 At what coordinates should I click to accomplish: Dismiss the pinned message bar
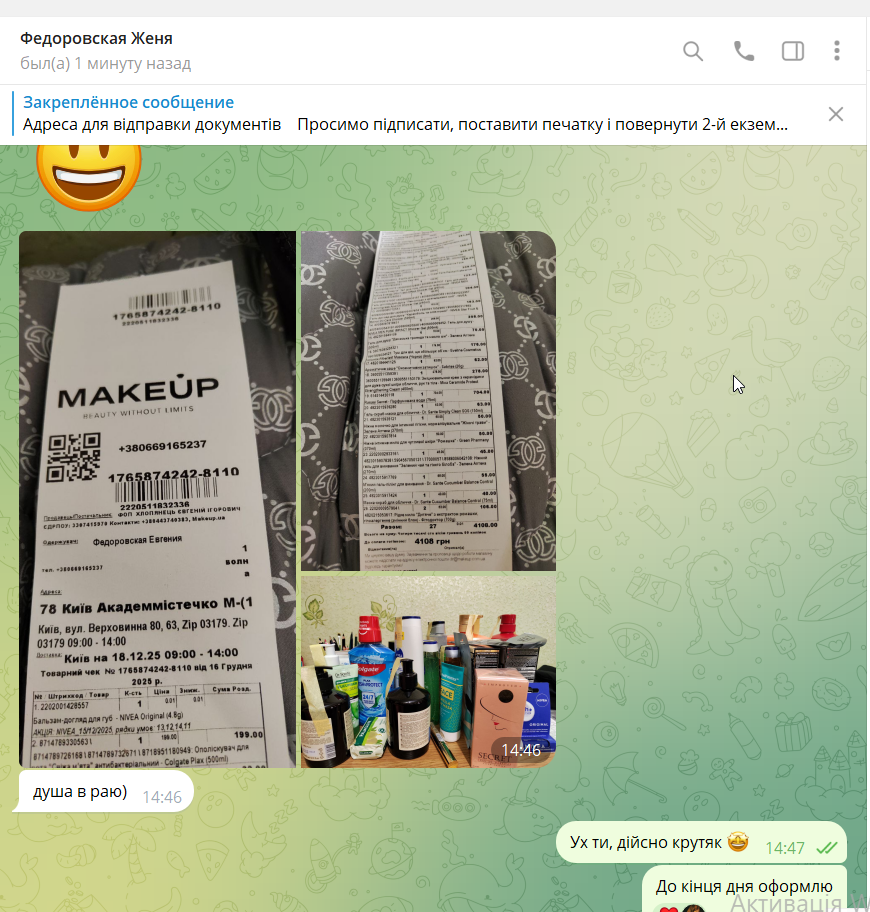click(836, 114)
